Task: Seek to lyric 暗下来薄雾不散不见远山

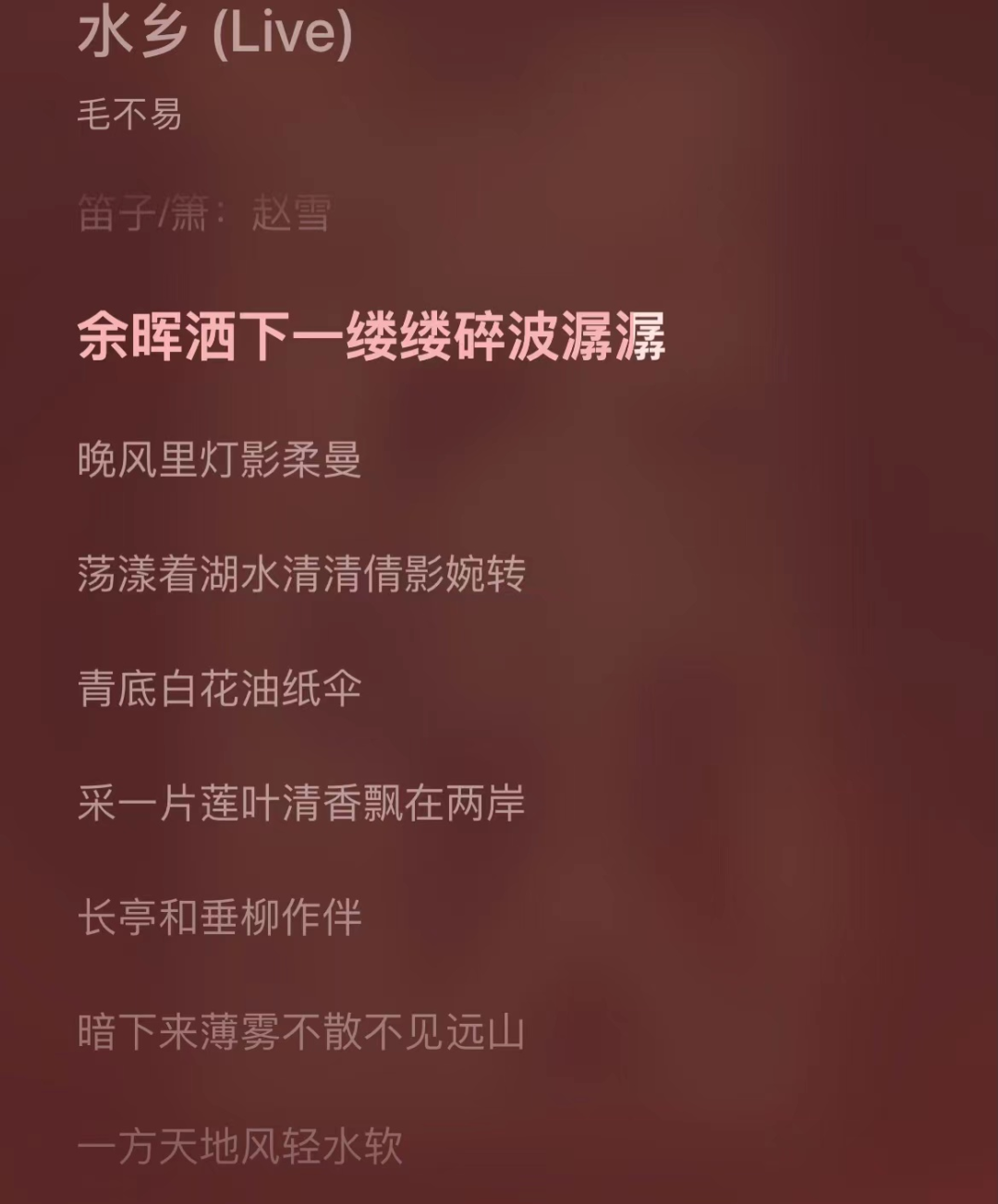Action: [301, 1032]
